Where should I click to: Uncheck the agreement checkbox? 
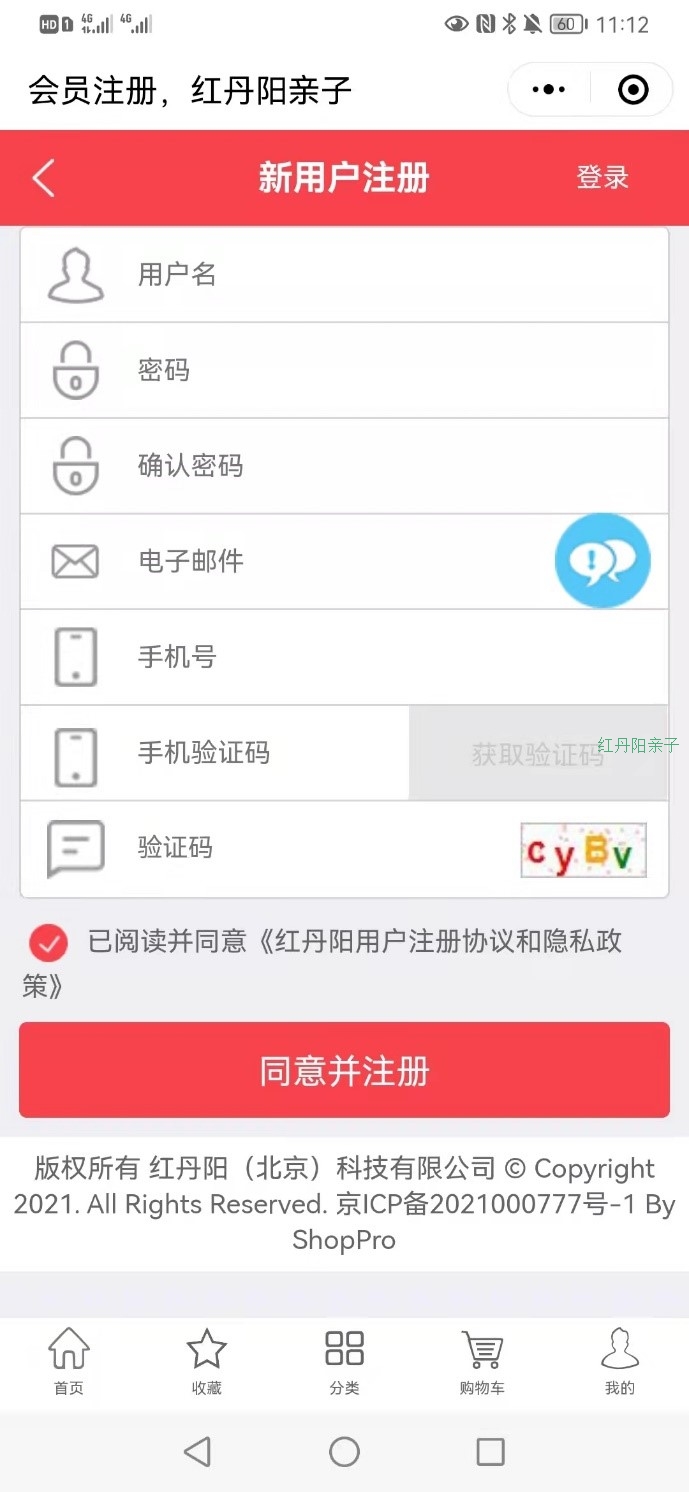pos(48,942)
